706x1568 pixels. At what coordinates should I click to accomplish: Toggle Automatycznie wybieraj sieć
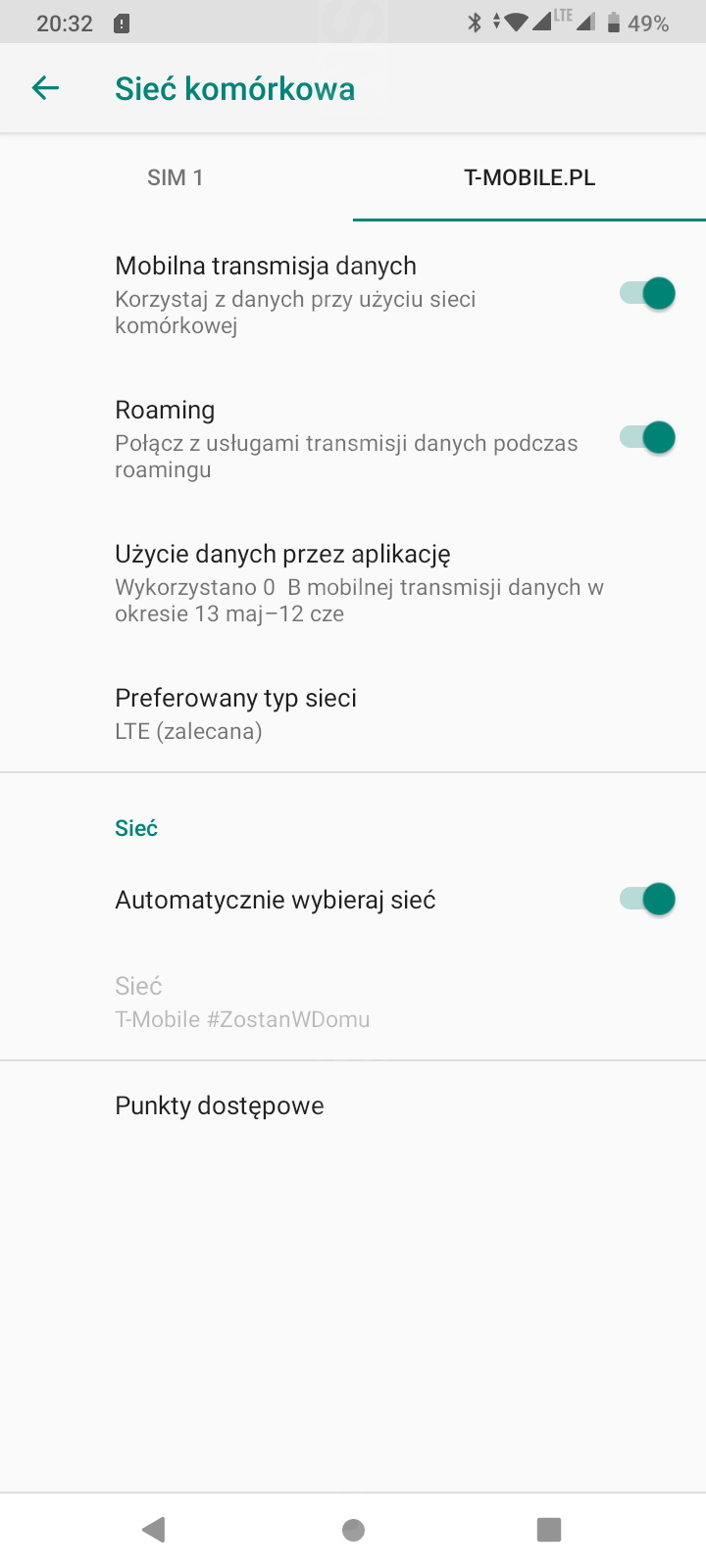pyautogui.click(x=648, y=899)
